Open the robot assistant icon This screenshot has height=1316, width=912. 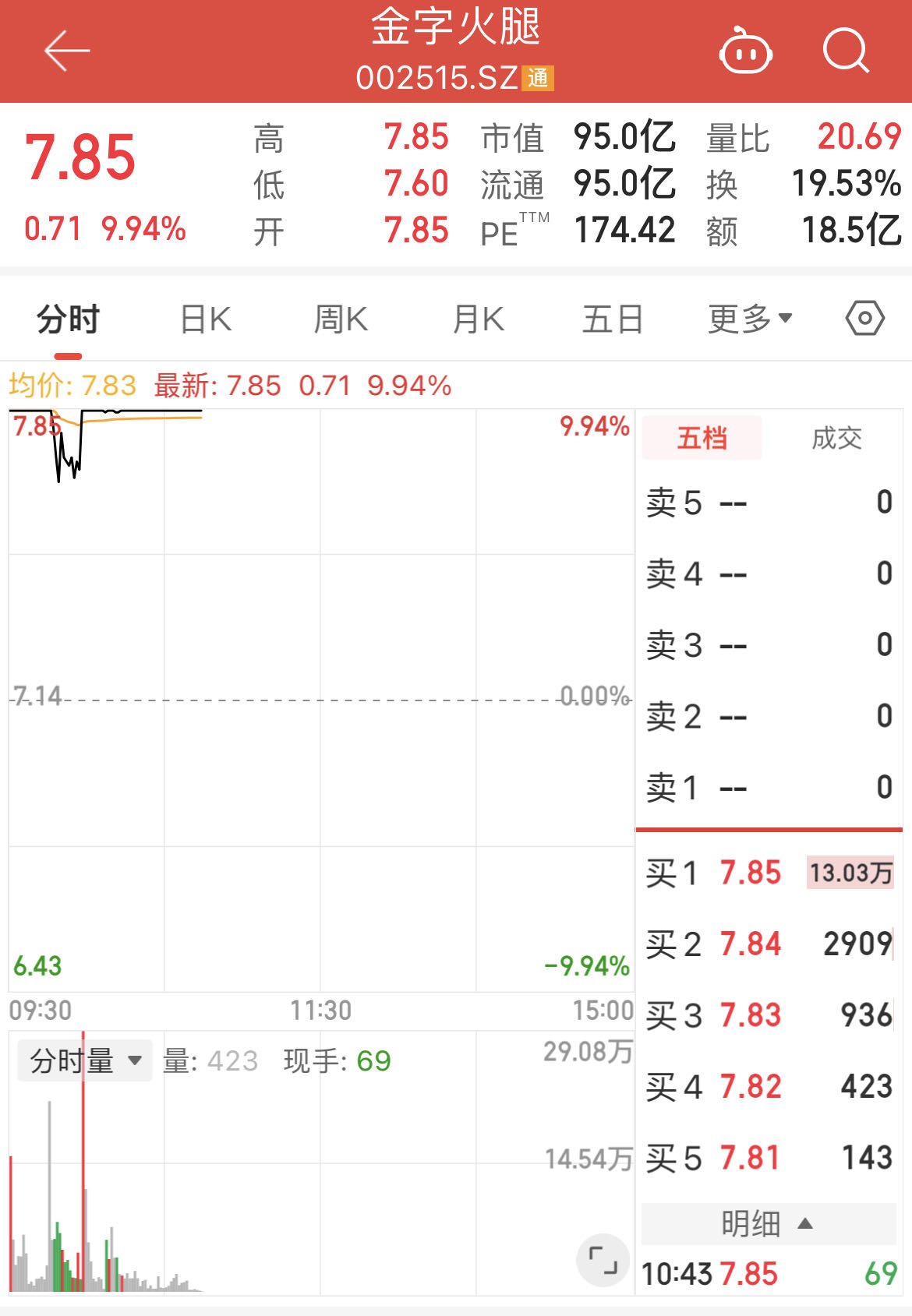pos(745,51)
